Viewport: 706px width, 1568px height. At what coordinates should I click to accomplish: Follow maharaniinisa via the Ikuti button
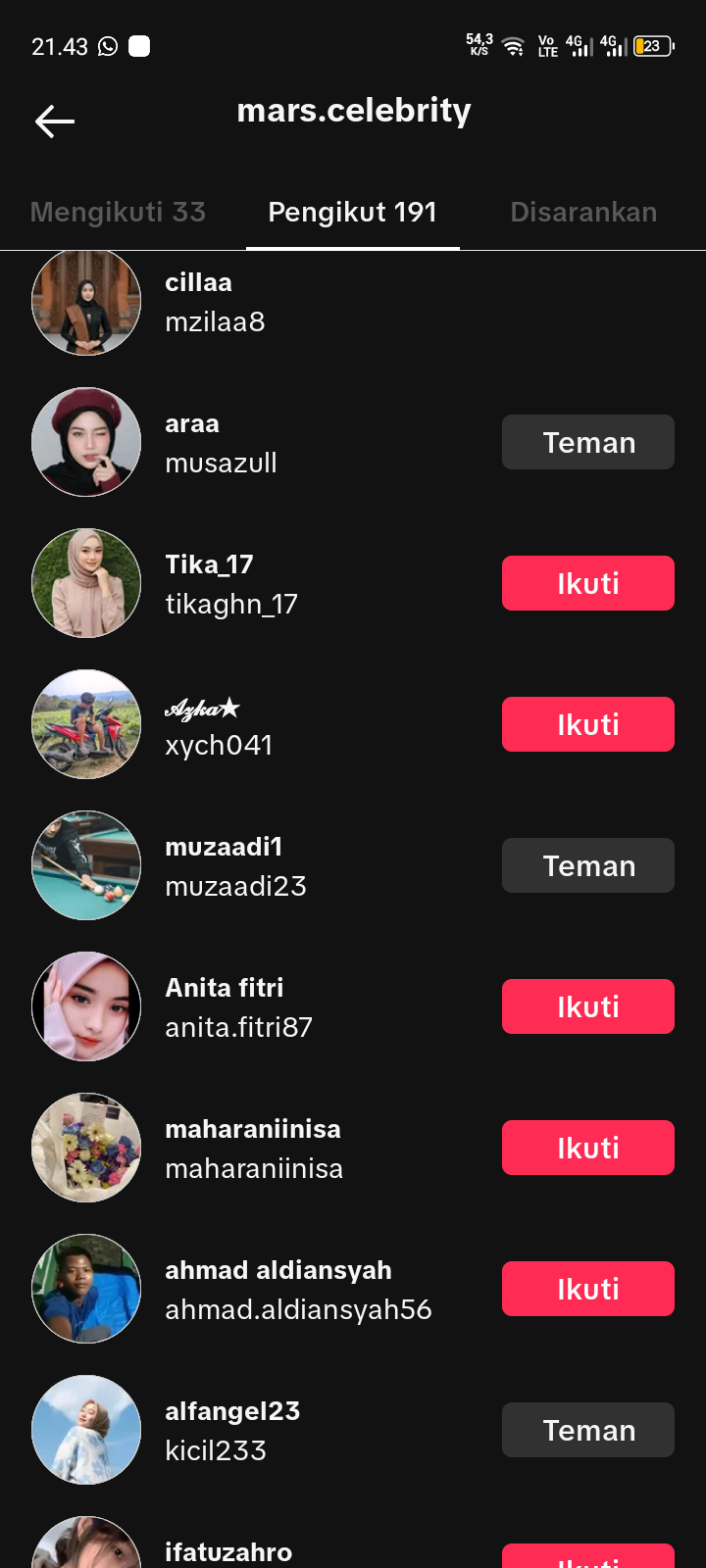click(x=587, y=1148)
